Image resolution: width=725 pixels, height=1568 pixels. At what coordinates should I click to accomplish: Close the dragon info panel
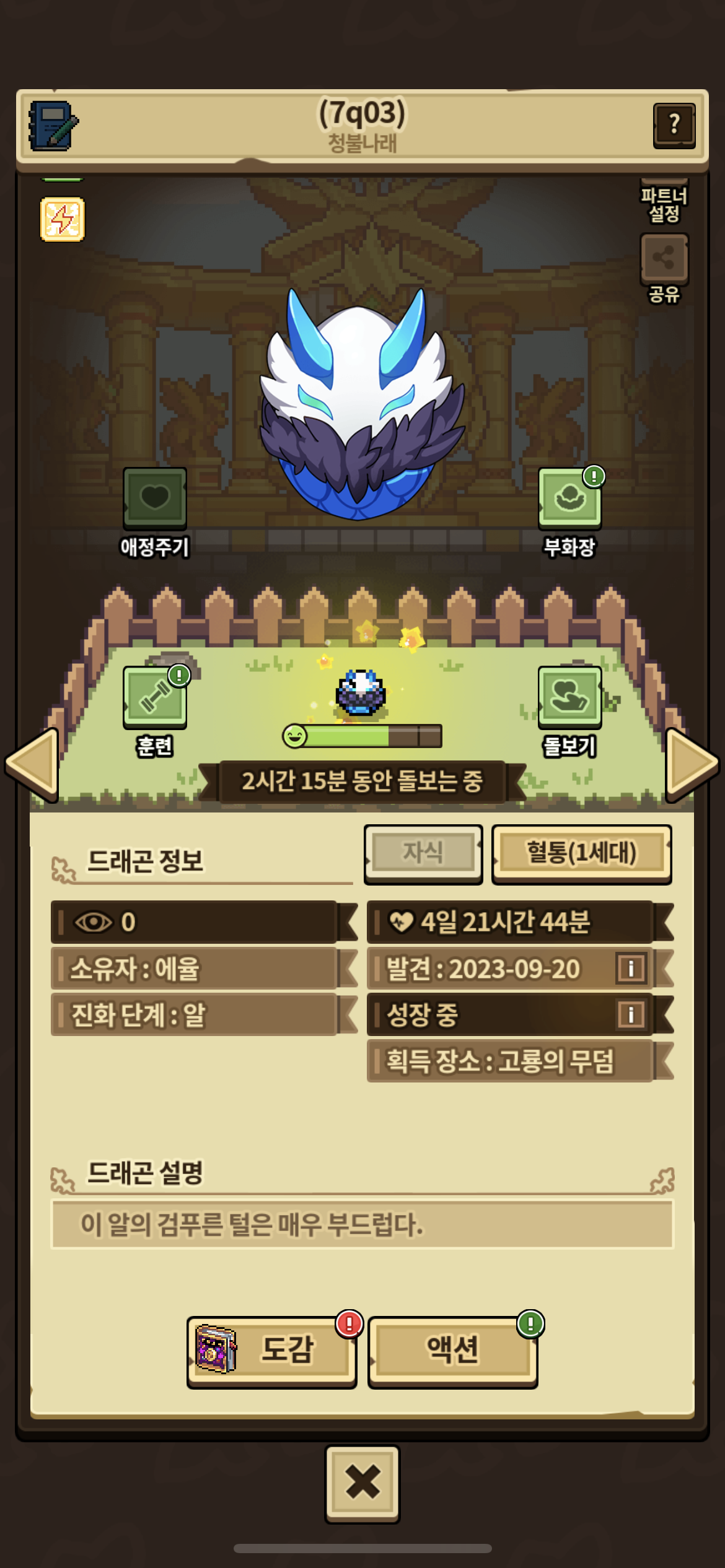click(362, 1483)
